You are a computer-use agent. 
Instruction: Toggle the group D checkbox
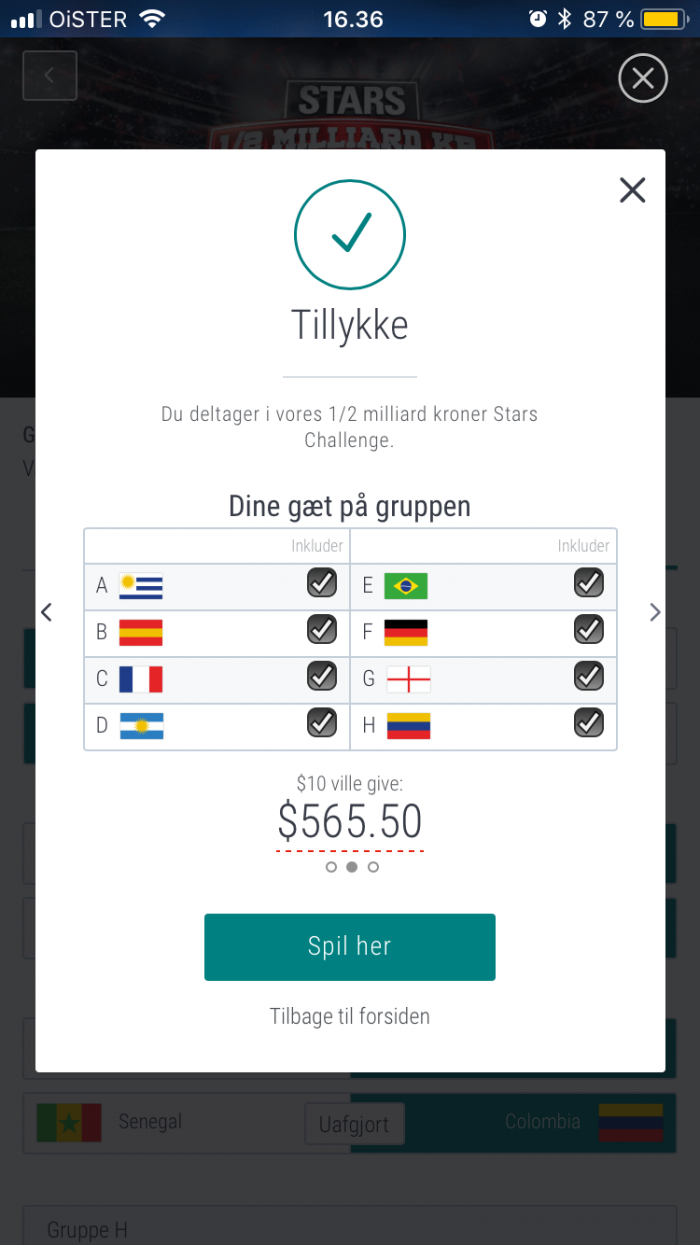coord(322,723)
